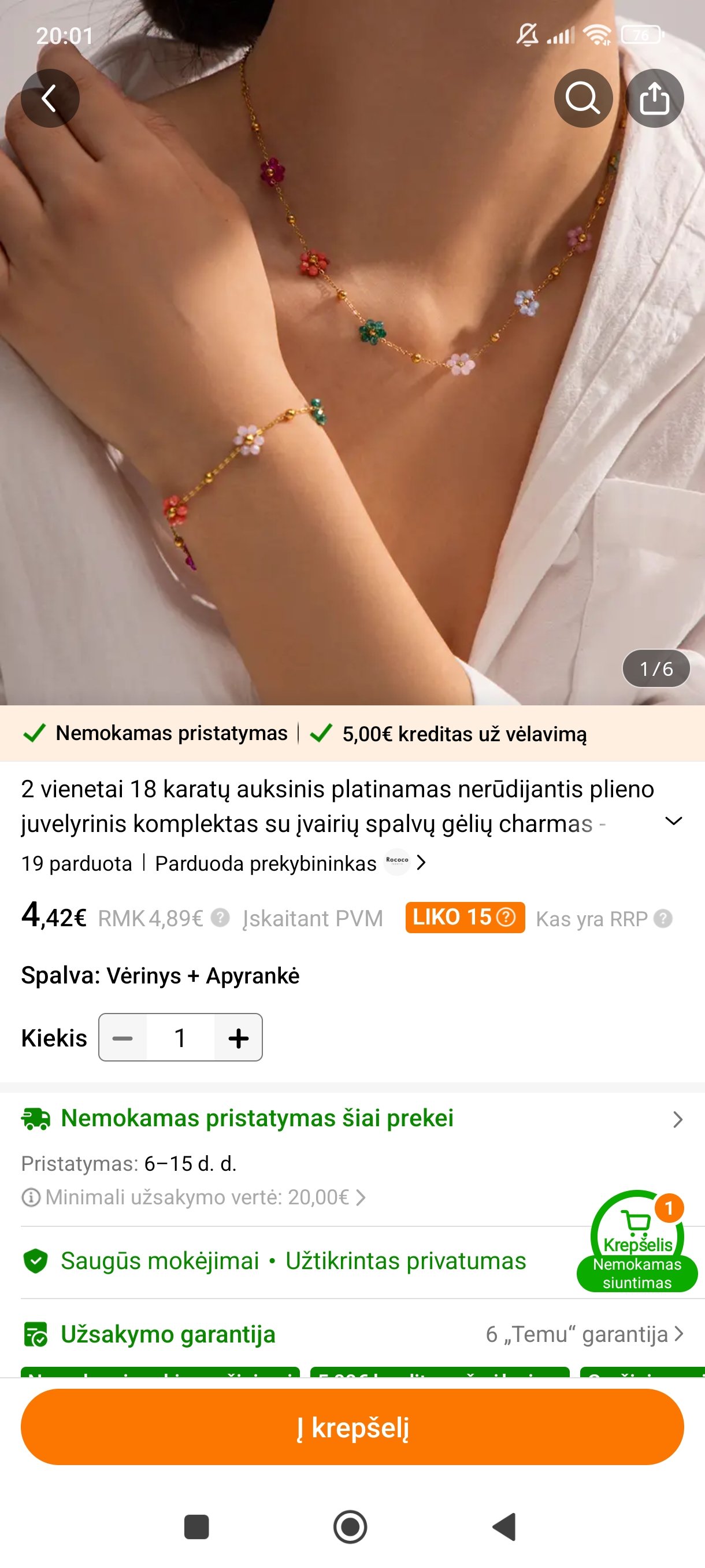Go back using the top-left arrow
Screen dimensions: 705x1568
point(50,98)
